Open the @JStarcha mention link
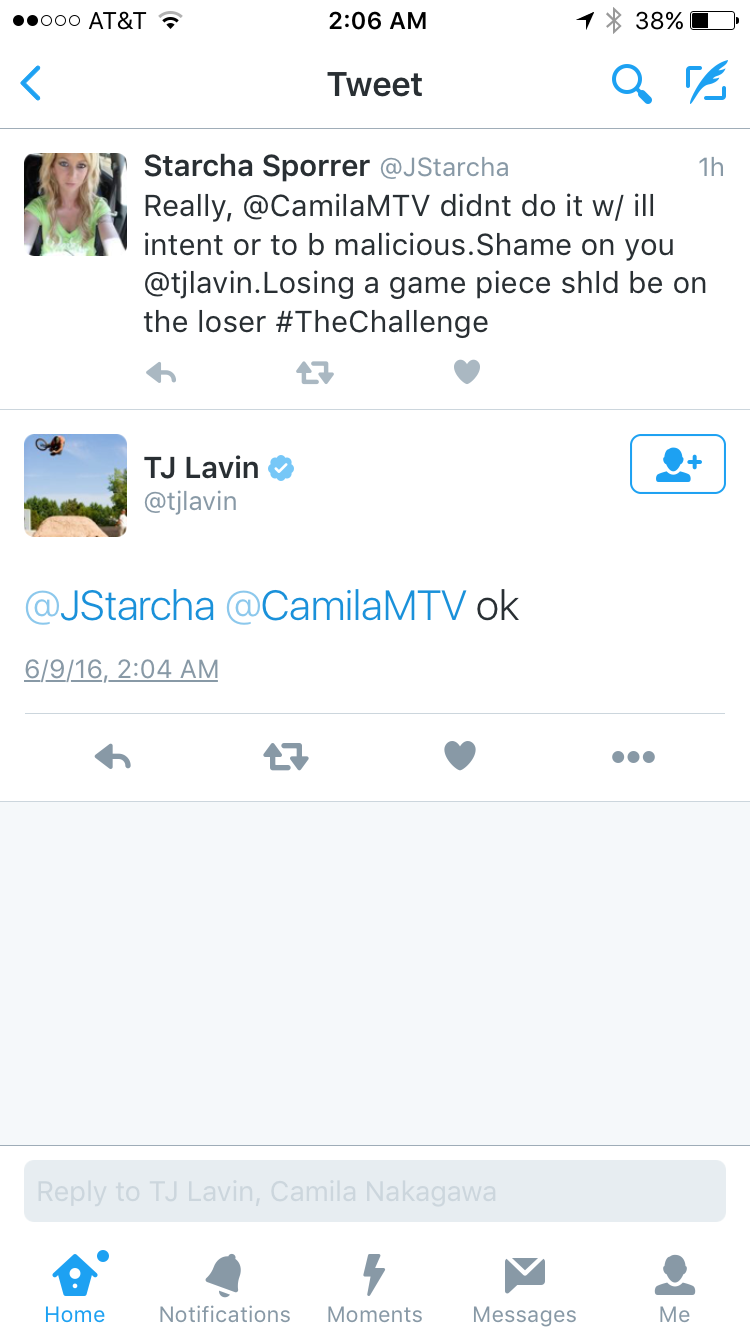The width and height of the screenshot is (750, 1334). point(119,606)
